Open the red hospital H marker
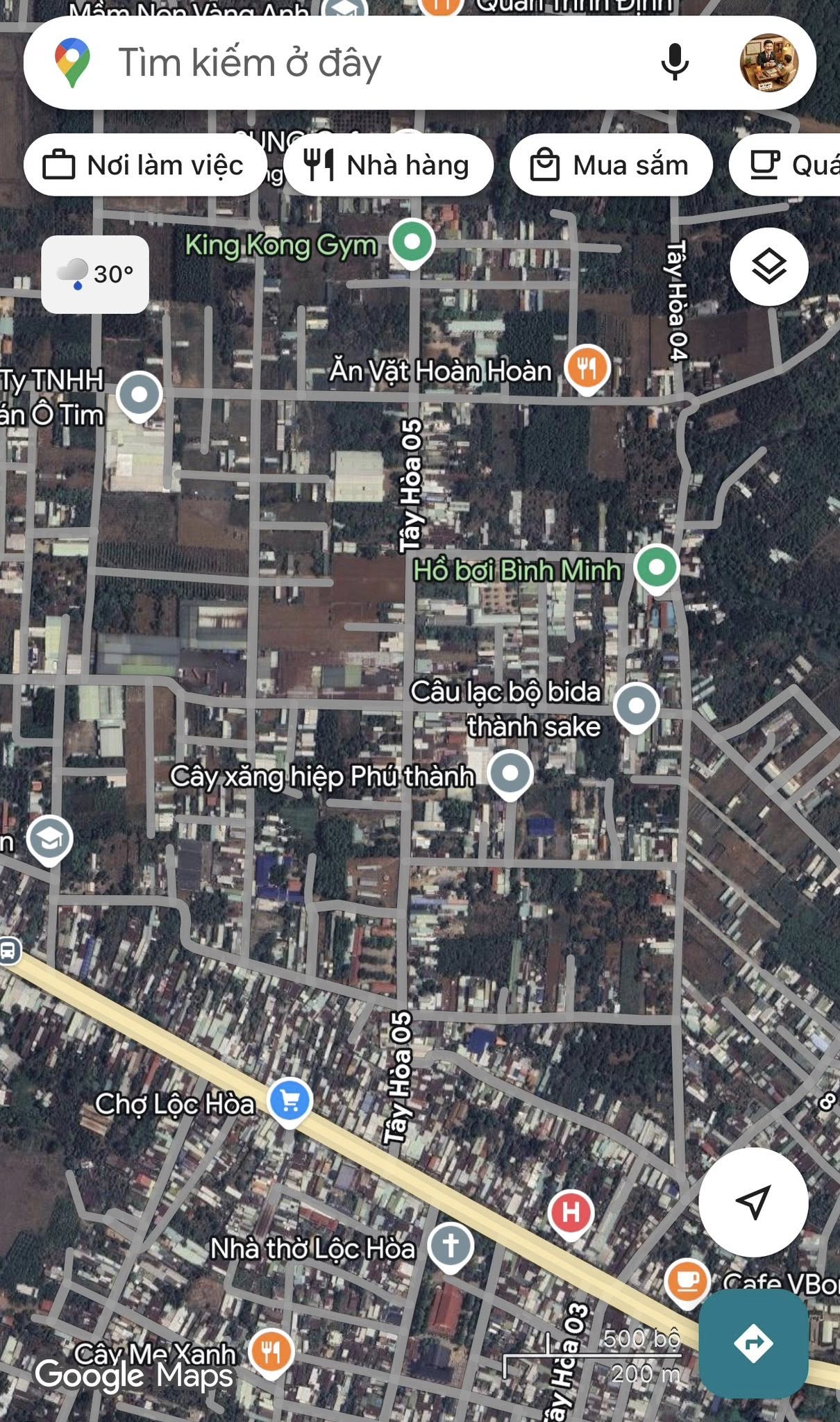 [x=571, y=1212]
